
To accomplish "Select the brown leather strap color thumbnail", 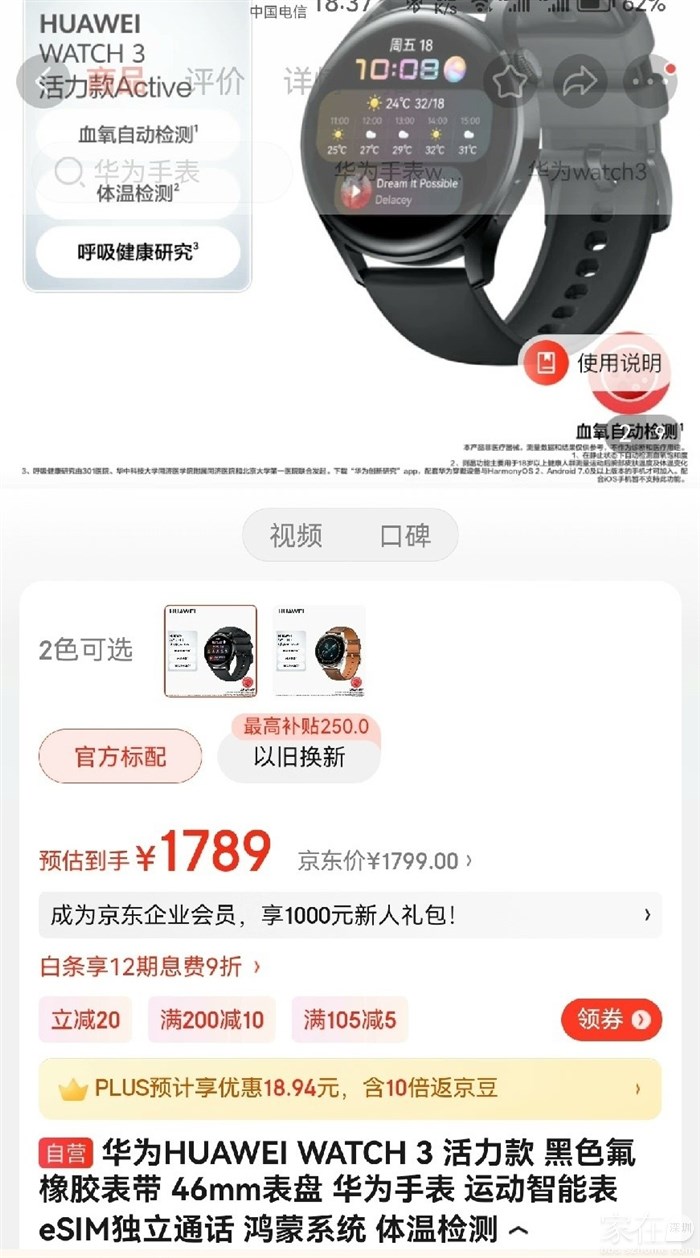I will click(320, 651).
